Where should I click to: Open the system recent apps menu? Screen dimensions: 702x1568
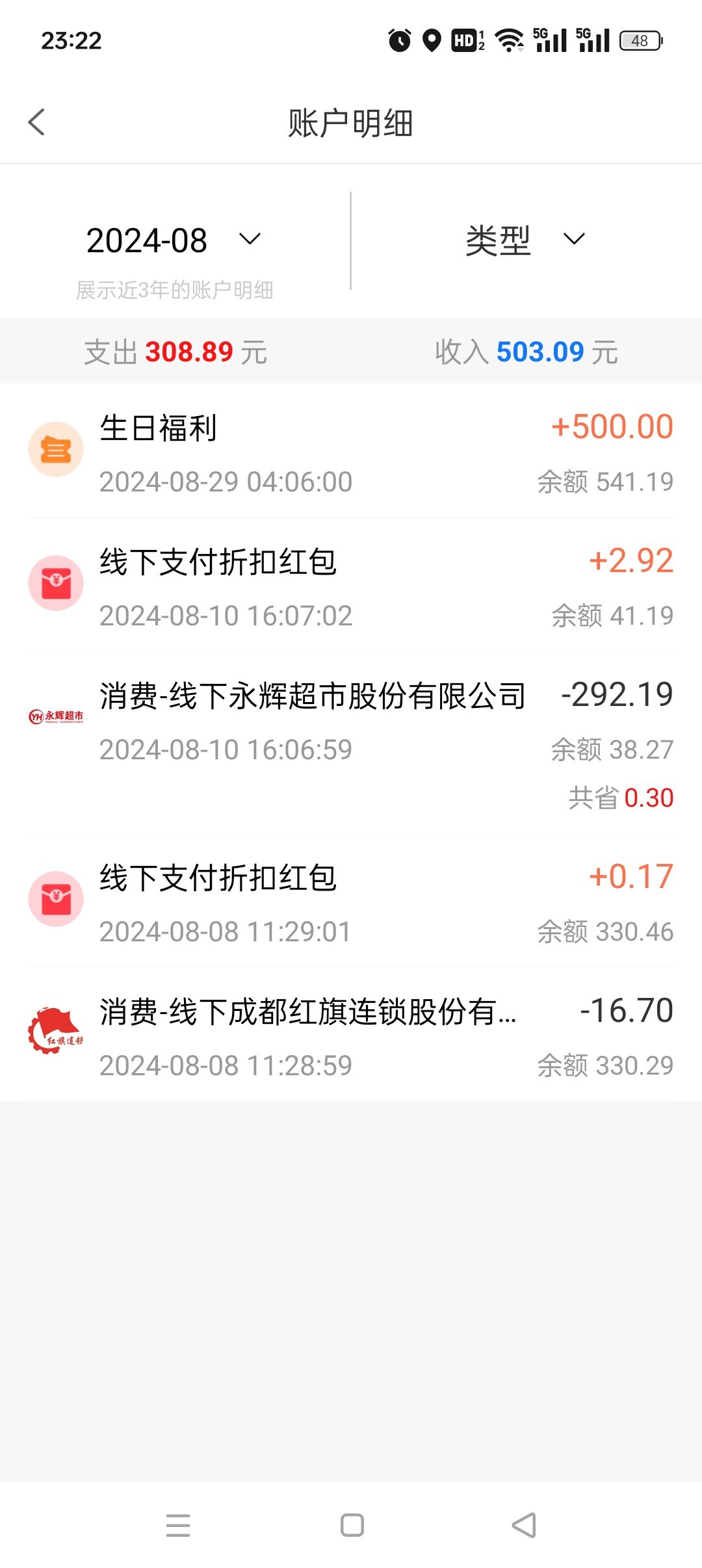pyautogui.click(x=178, y=1525)
